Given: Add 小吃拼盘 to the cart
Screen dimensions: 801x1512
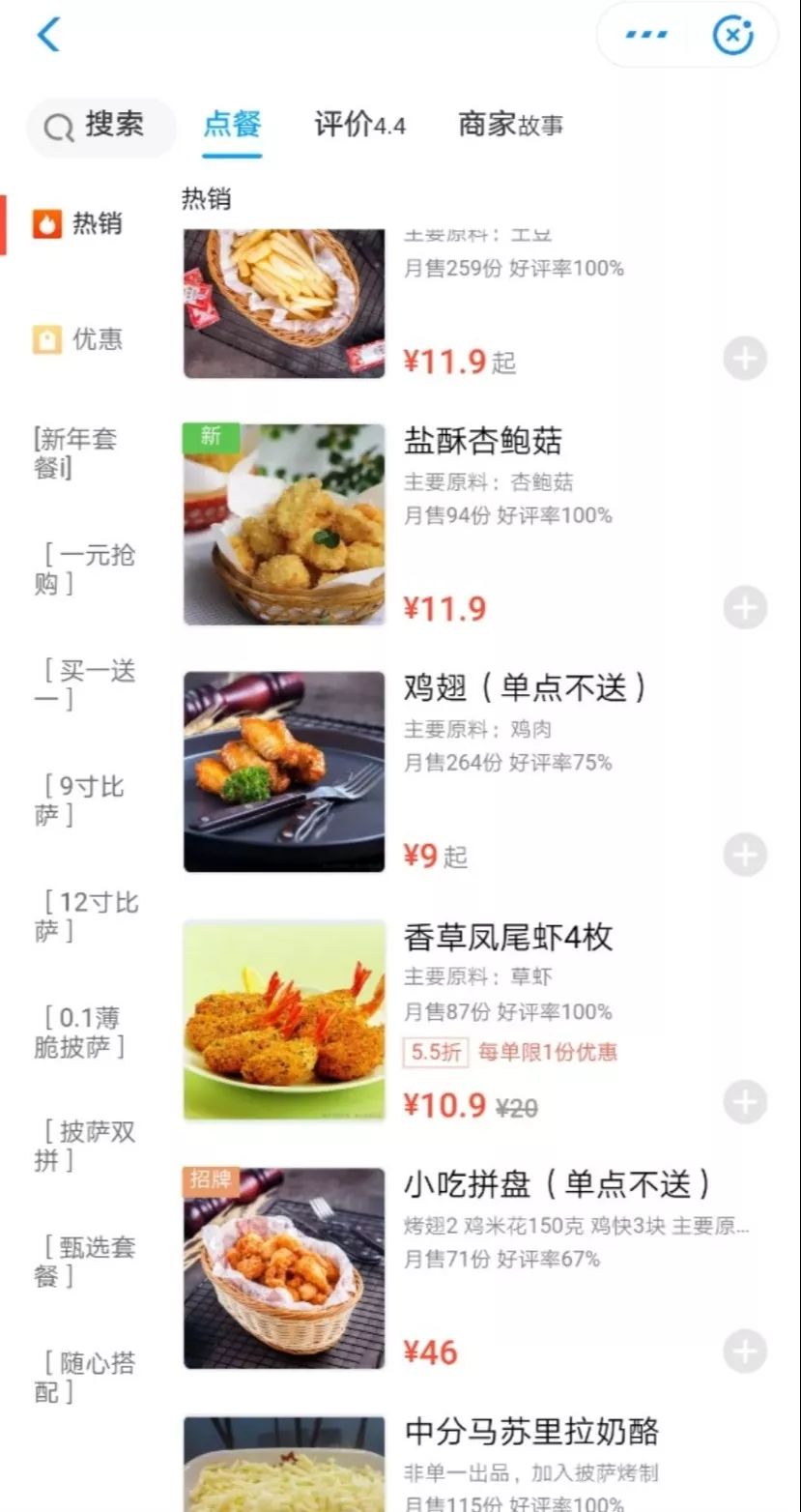Looking at the screenshot, I should [745, 1352].
